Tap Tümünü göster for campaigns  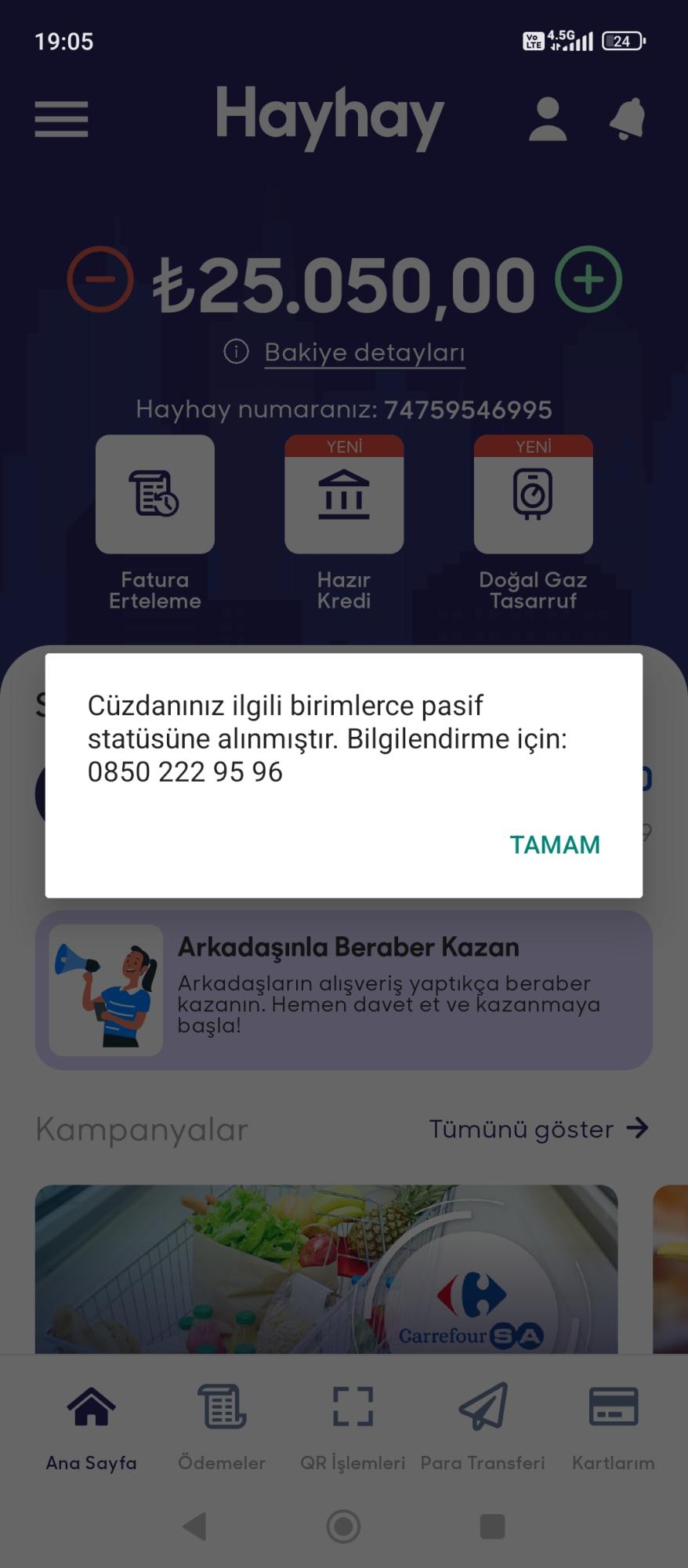coord(521,1129)
